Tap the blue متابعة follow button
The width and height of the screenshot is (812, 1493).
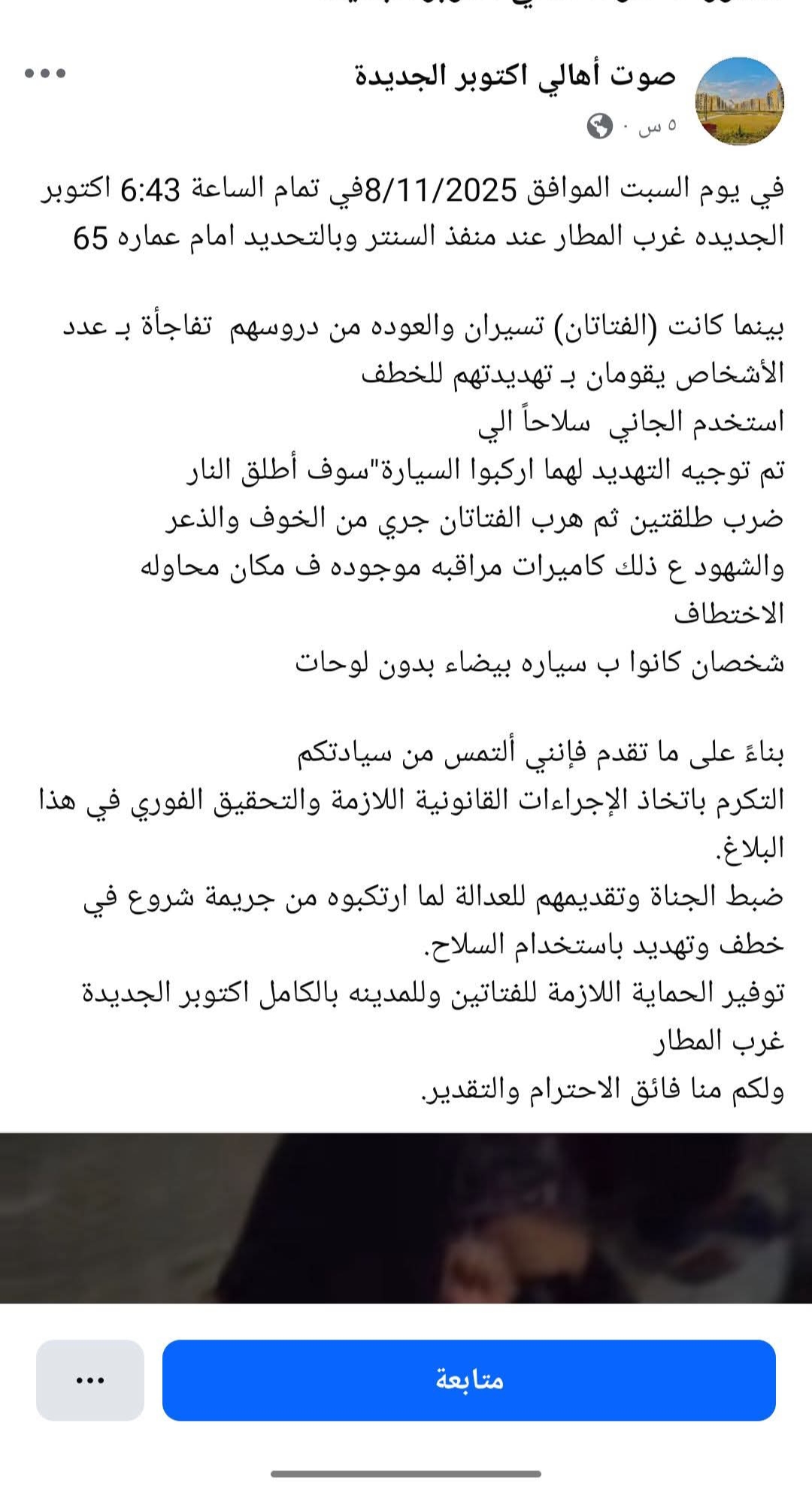coord(468,1379)
